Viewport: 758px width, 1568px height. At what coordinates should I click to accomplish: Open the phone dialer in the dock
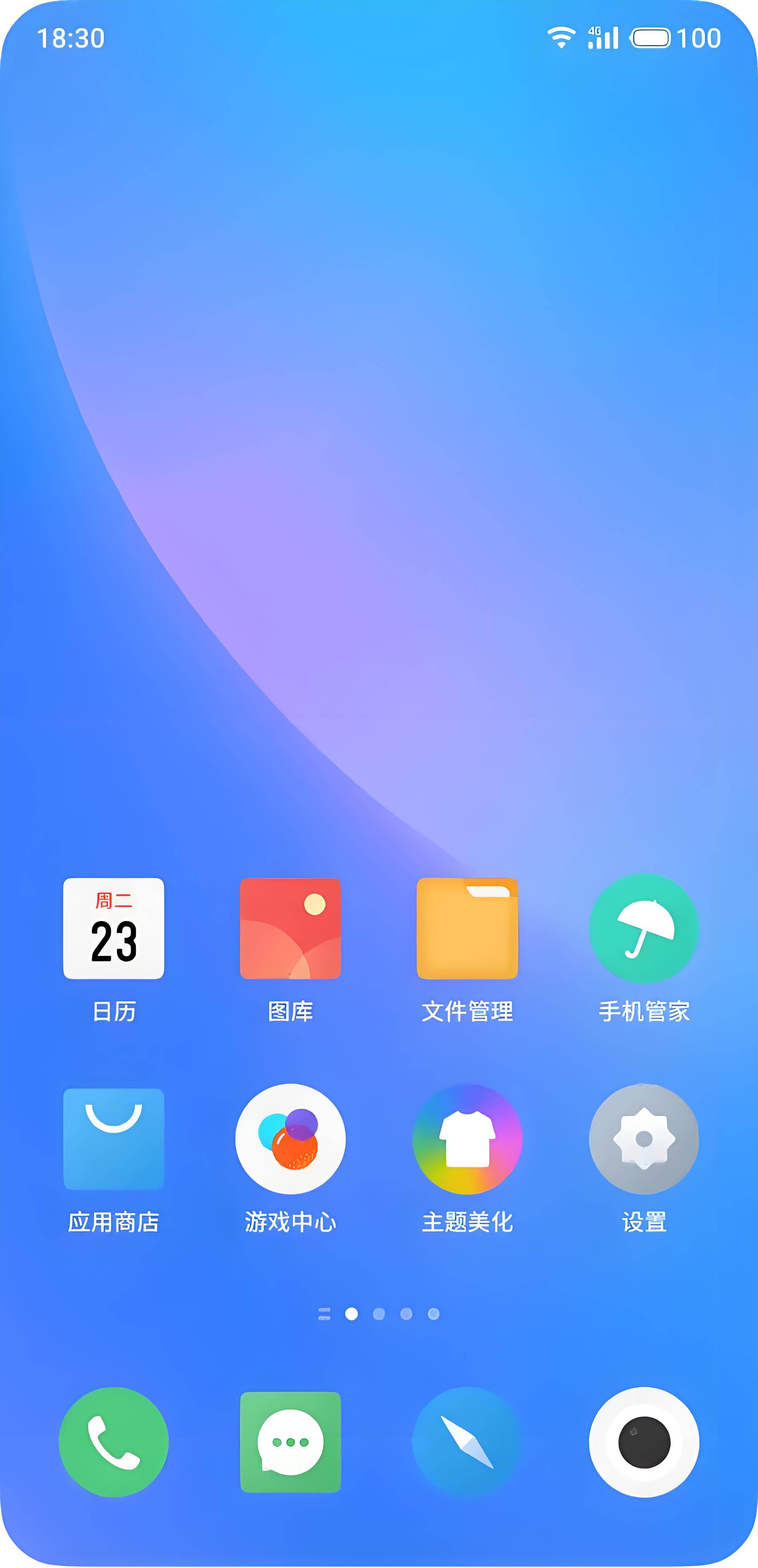114,1441
